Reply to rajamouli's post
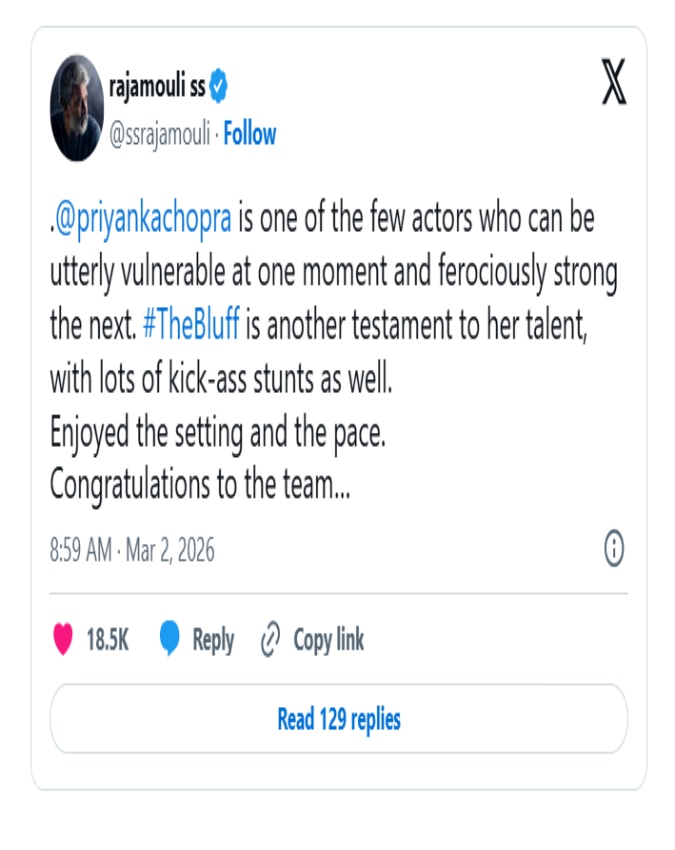The width and height of the screenshot is (675, 850). pyautogui.click(x=197, y=640)
